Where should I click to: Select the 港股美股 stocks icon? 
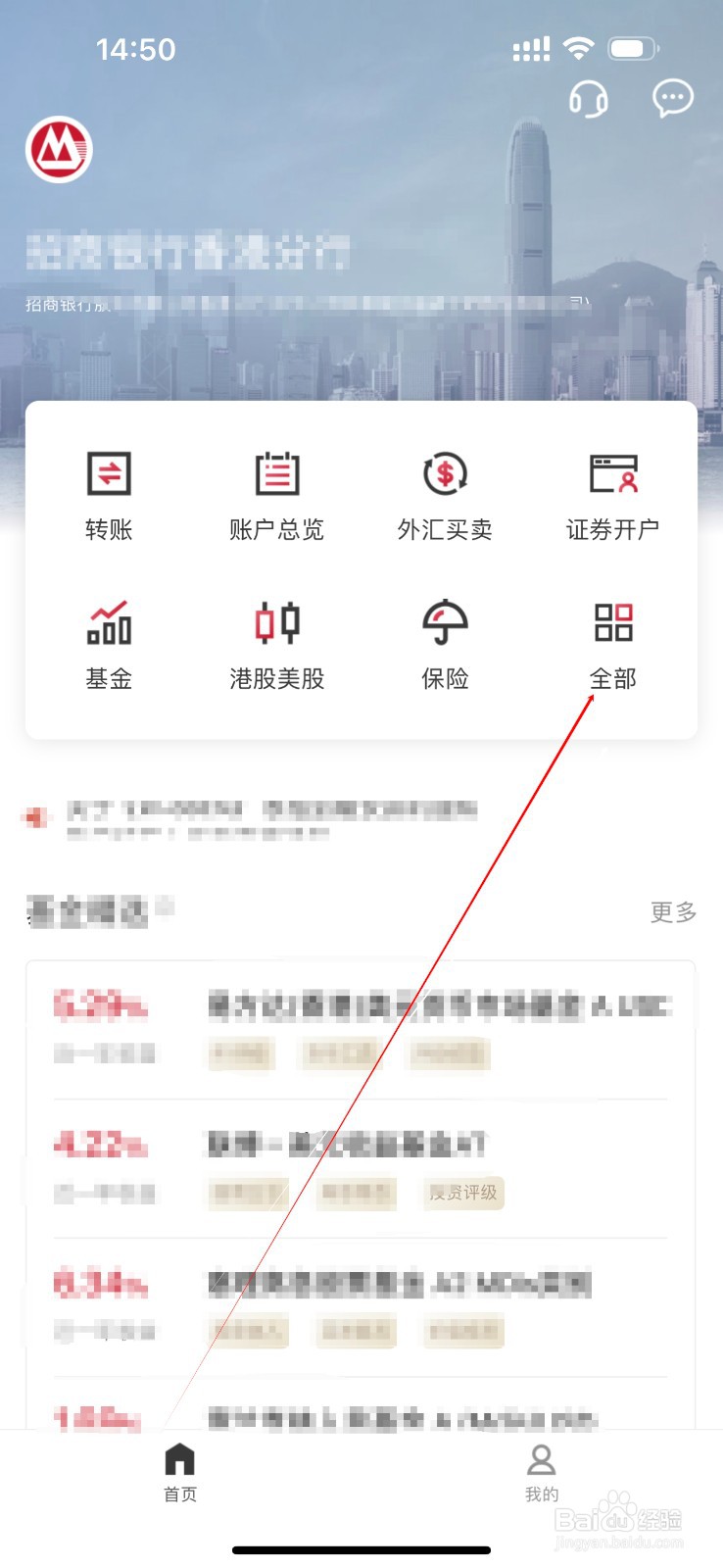point(276,642)
